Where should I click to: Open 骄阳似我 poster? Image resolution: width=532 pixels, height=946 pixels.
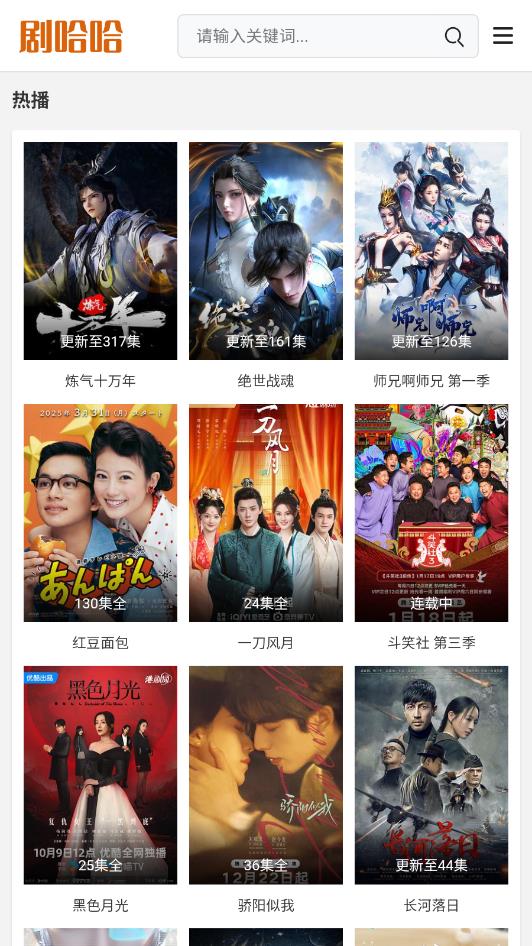[x=266, y=775]
